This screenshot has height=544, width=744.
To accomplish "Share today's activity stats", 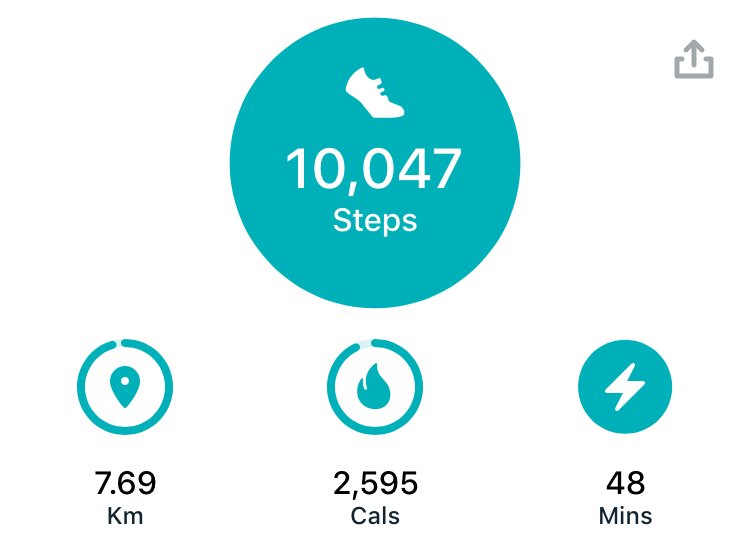I will pyautogui.click(x=693, y=61).
